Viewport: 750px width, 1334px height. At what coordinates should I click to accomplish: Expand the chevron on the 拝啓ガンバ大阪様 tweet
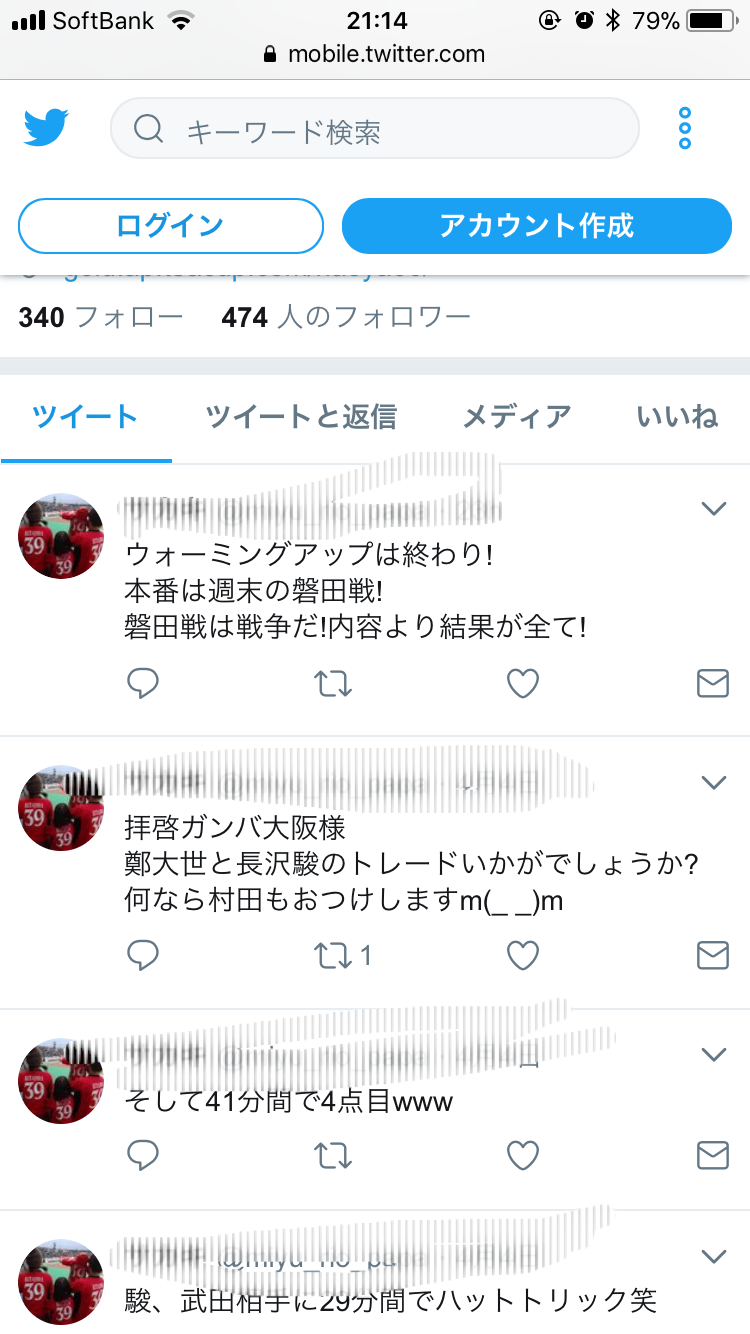click(713, 782)
